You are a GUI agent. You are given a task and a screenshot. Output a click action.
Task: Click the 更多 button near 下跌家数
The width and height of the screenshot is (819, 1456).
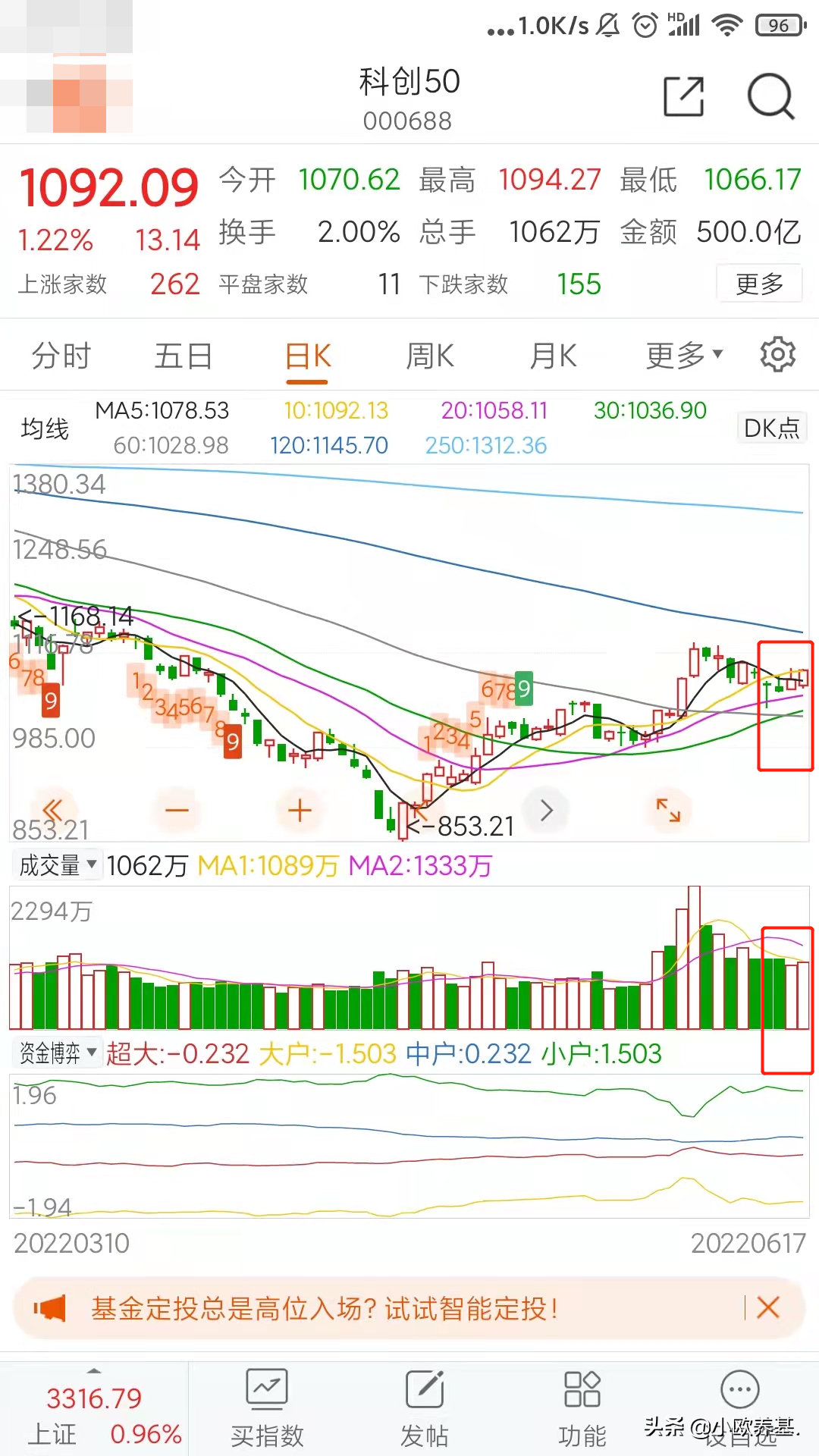click(x=759, y=283)
